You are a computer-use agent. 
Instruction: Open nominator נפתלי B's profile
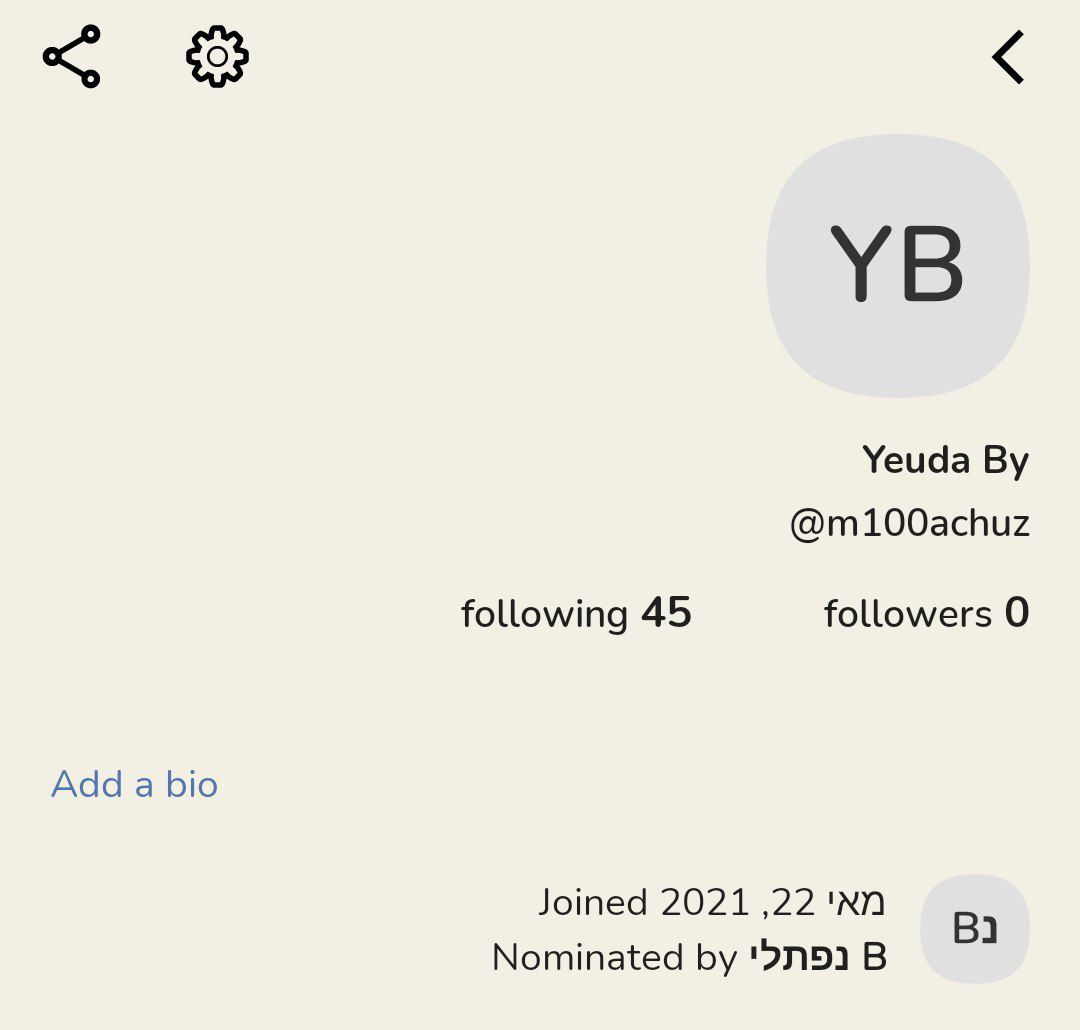pos(974,929)
